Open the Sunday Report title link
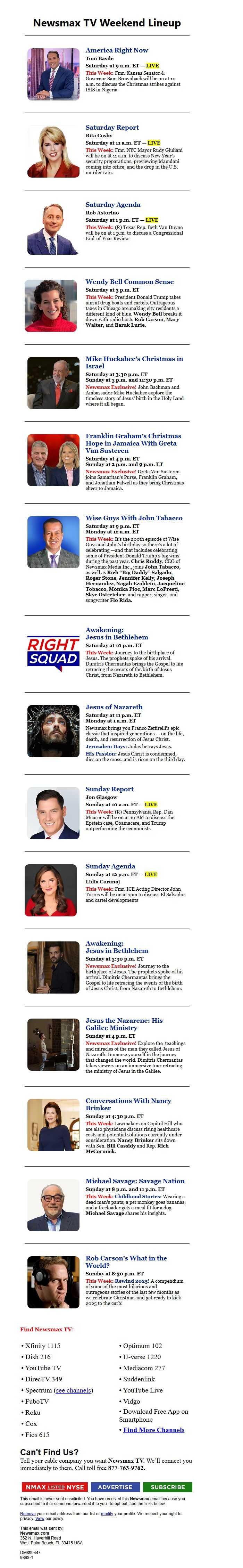Screen dimensions: 243x1568 coord(109,789)
